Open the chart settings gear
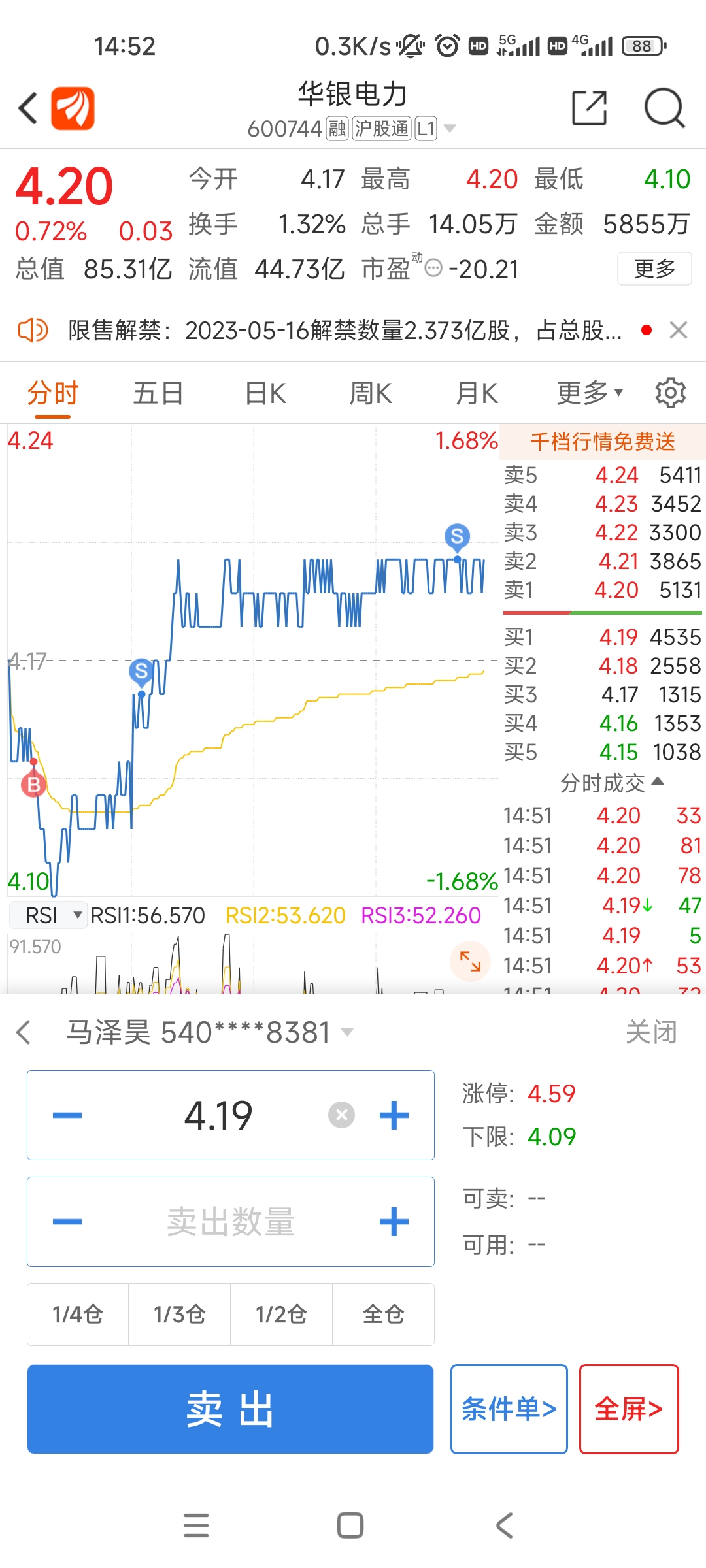This screenshot has width=706, height=1568. click(x=671, y=393)
